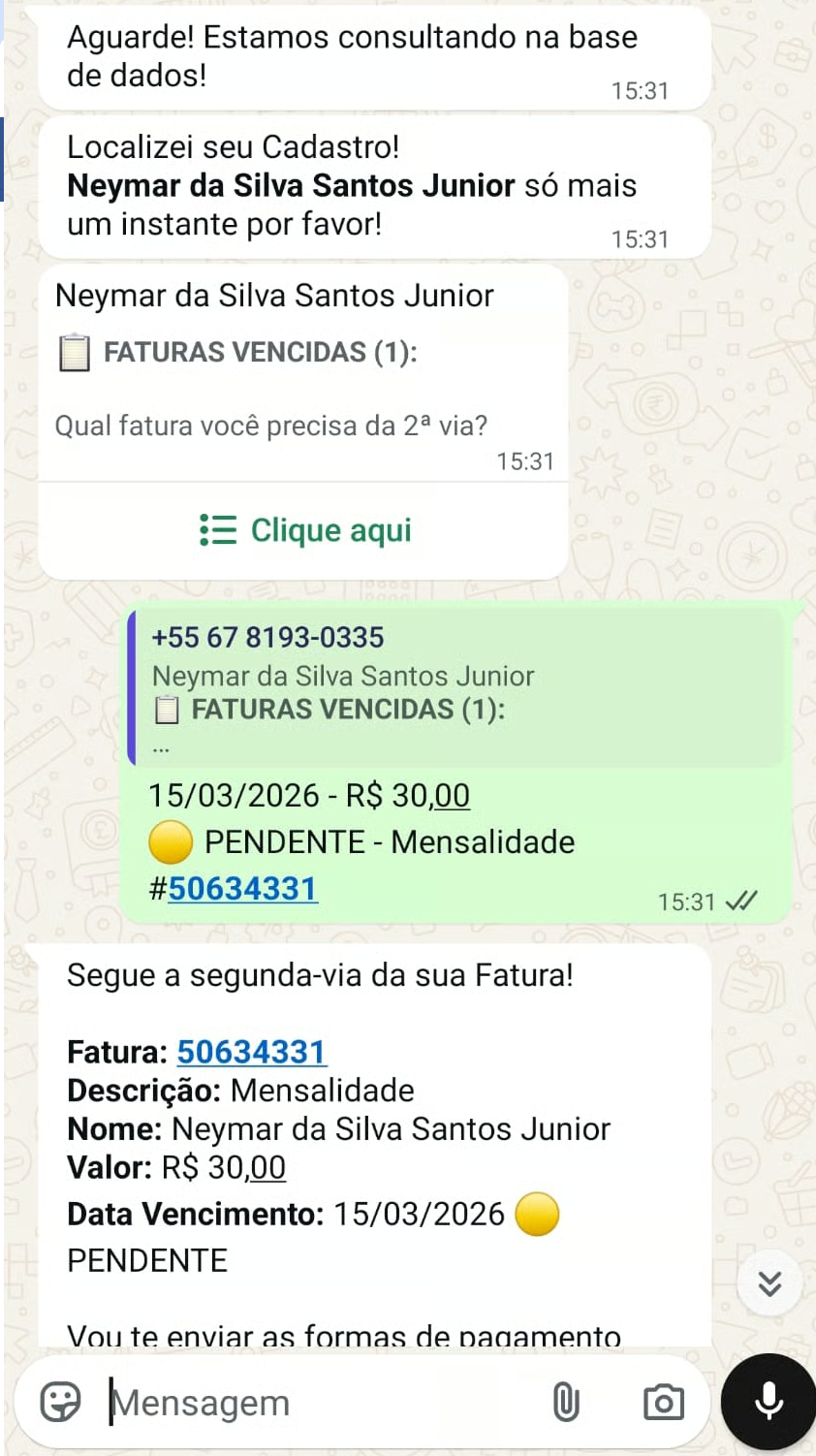The width and height of the screenshot is (816, 1456).
Task: Jump to latest messages with the down arrows
Action: pyautogui.click(x=769, y=1283)
